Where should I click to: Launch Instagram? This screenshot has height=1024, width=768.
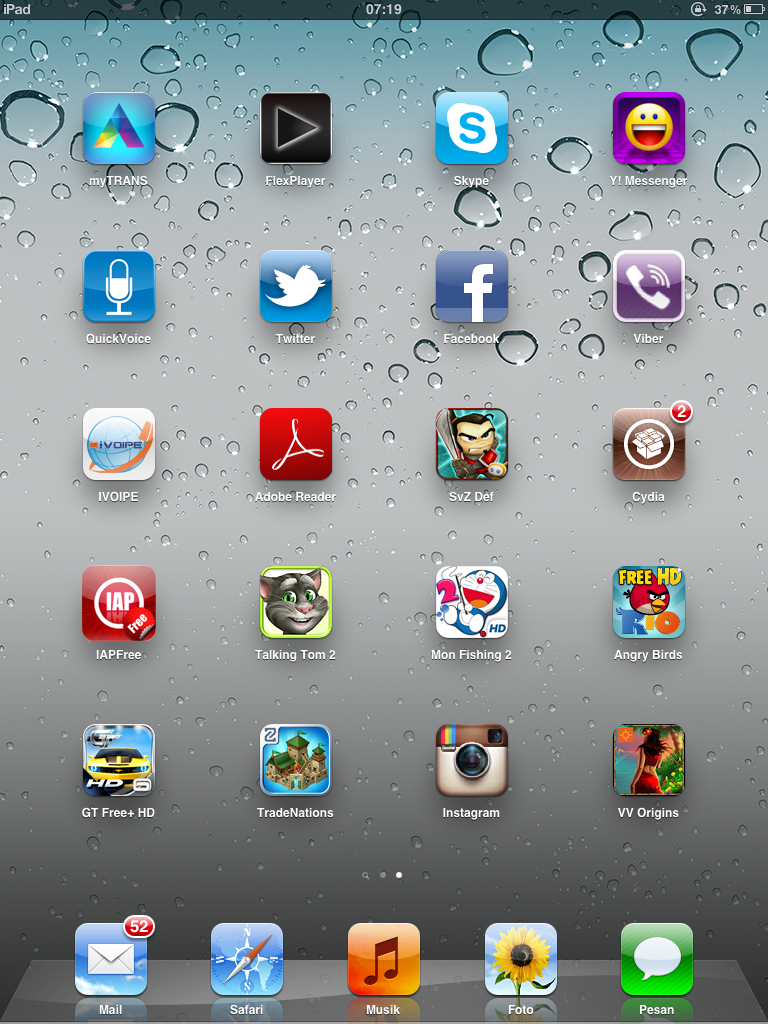click(471, 760)
